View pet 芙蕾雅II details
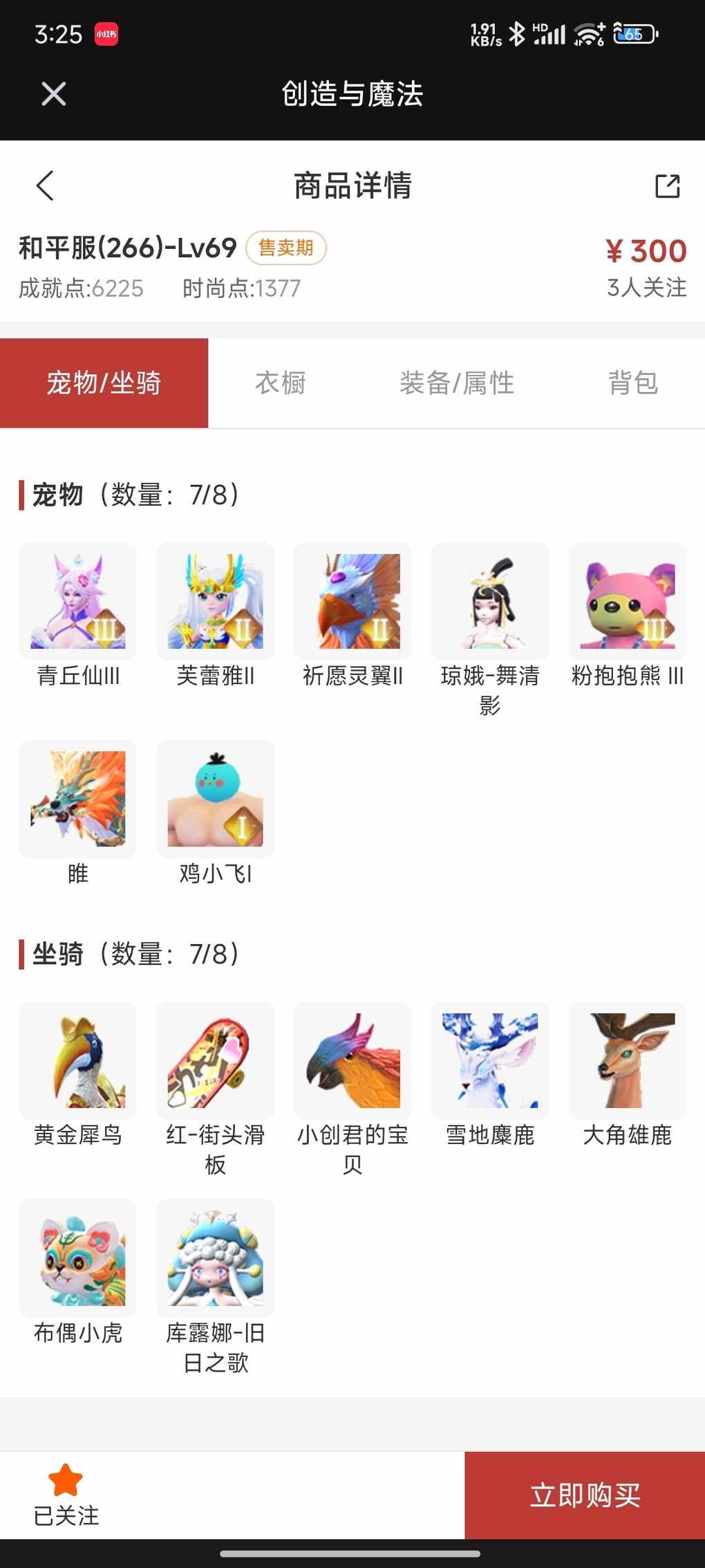The width and height of the screenshot is (705, 1568). click(x=215, y=602)
